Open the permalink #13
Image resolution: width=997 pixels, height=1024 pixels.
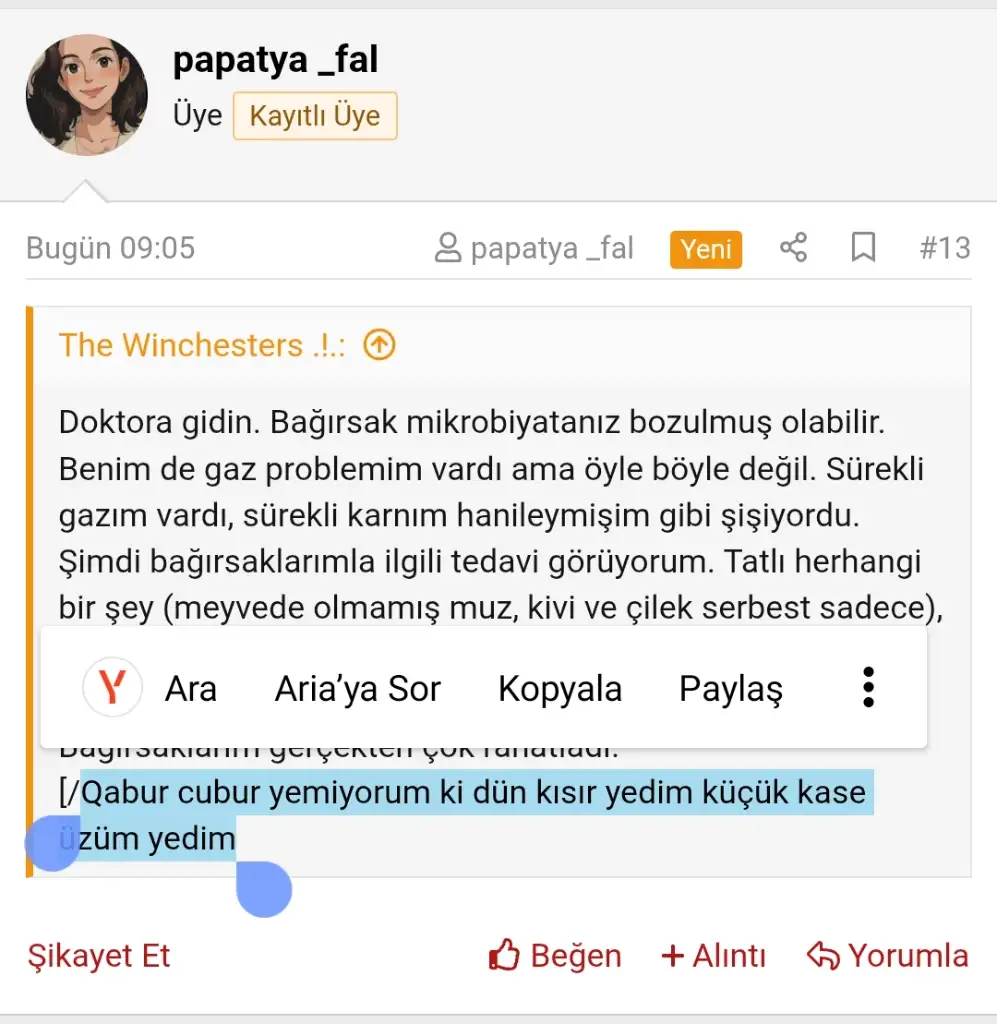click(945, 248)
